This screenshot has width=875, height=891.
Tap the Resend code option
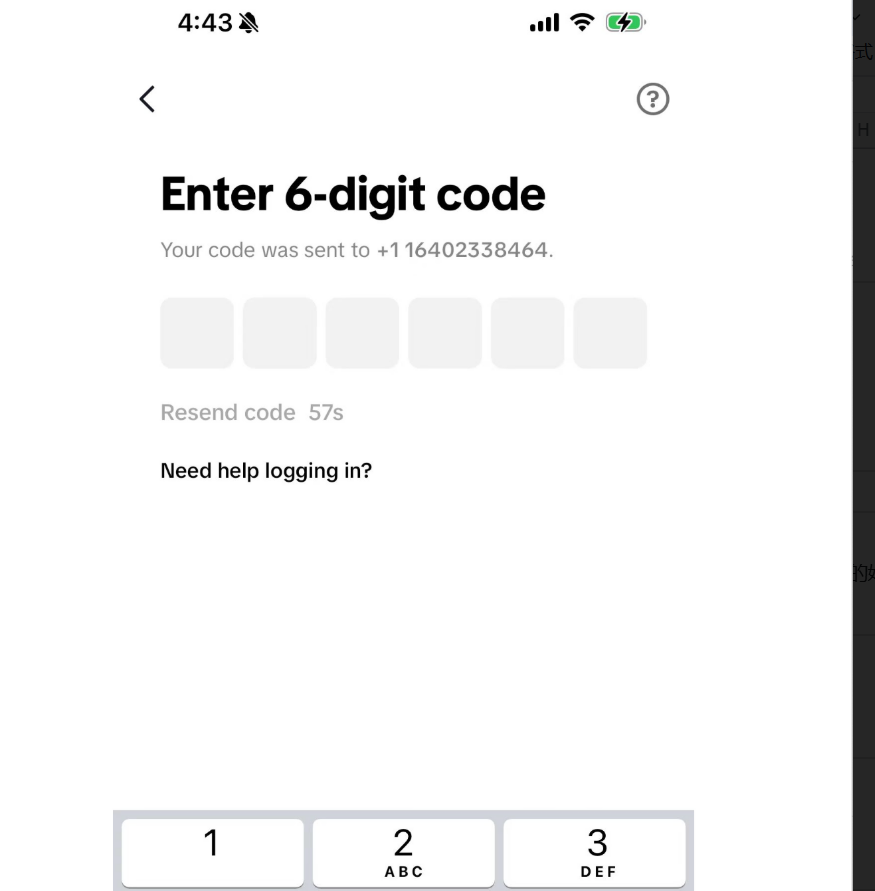coord(228,413)
